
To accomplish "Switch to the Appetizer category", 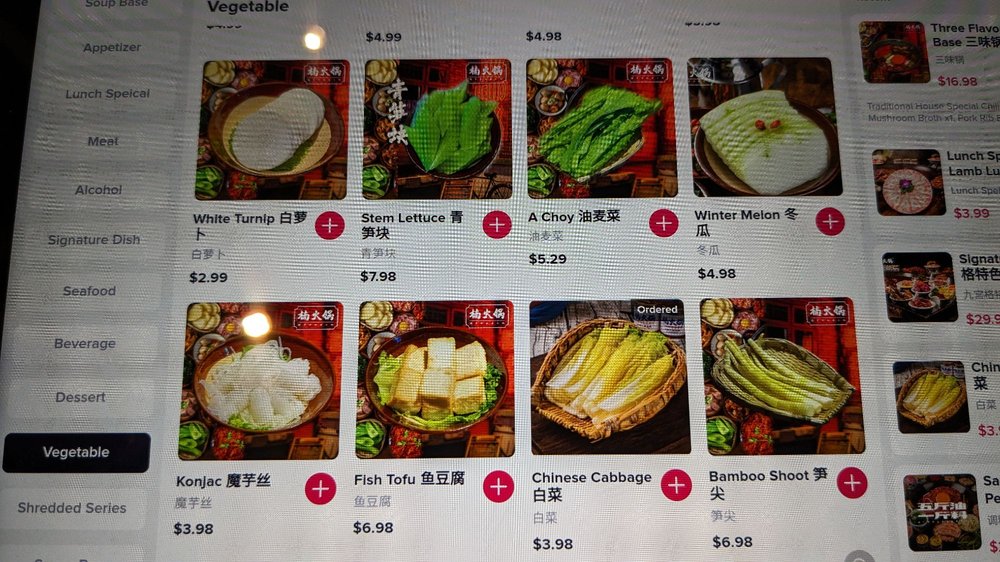I will [x=111, y=47].
